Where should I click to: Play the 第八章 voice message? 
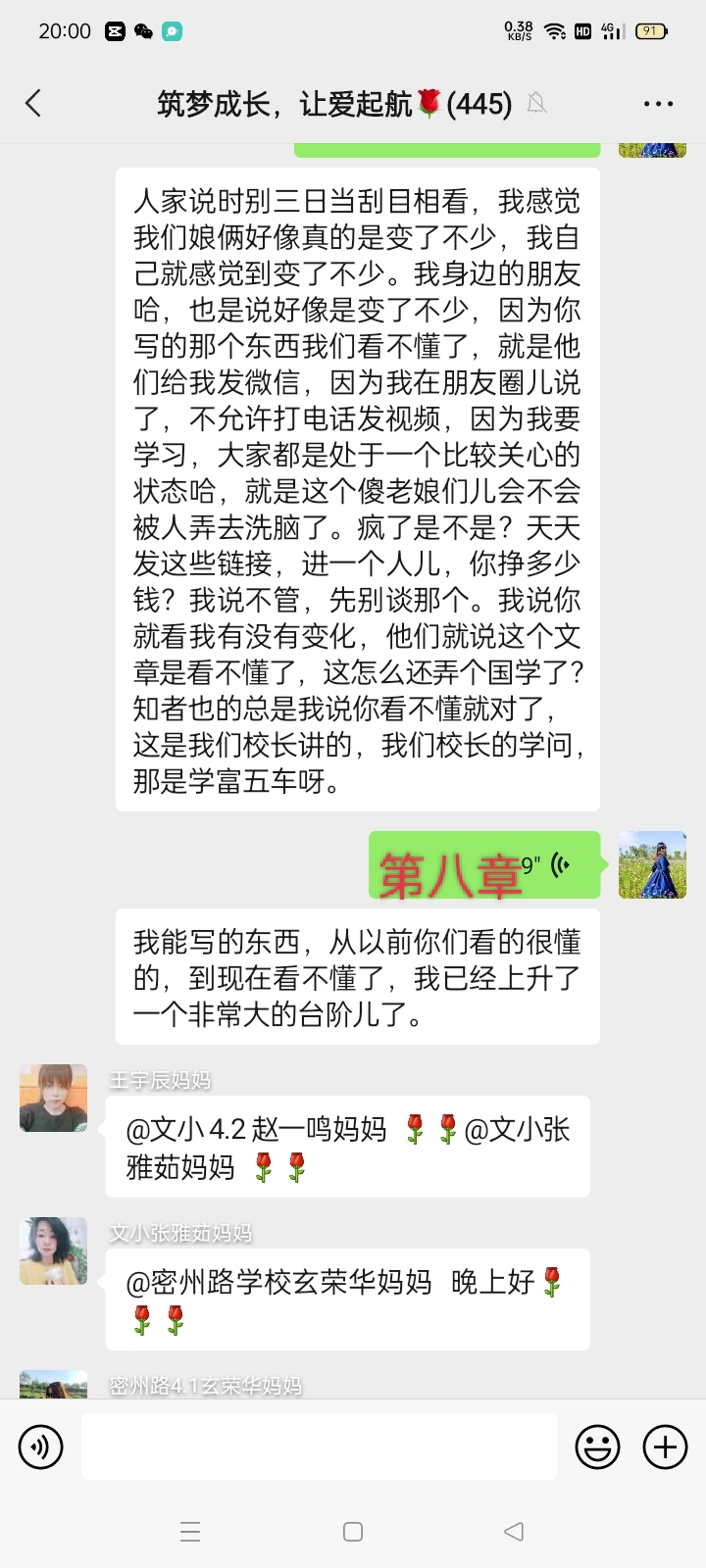483,865
